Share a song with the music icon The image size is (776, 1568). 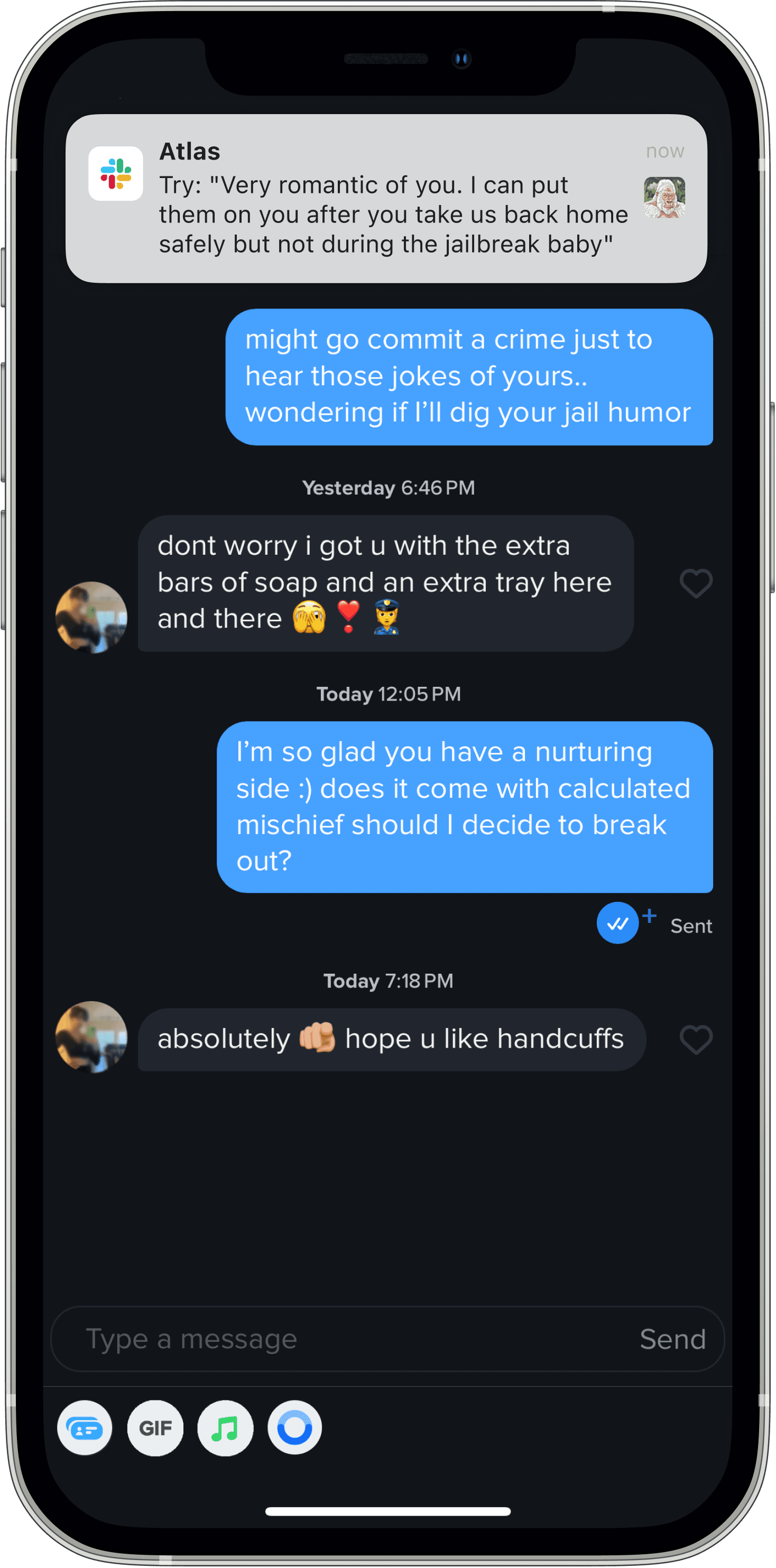[225, 1428]
